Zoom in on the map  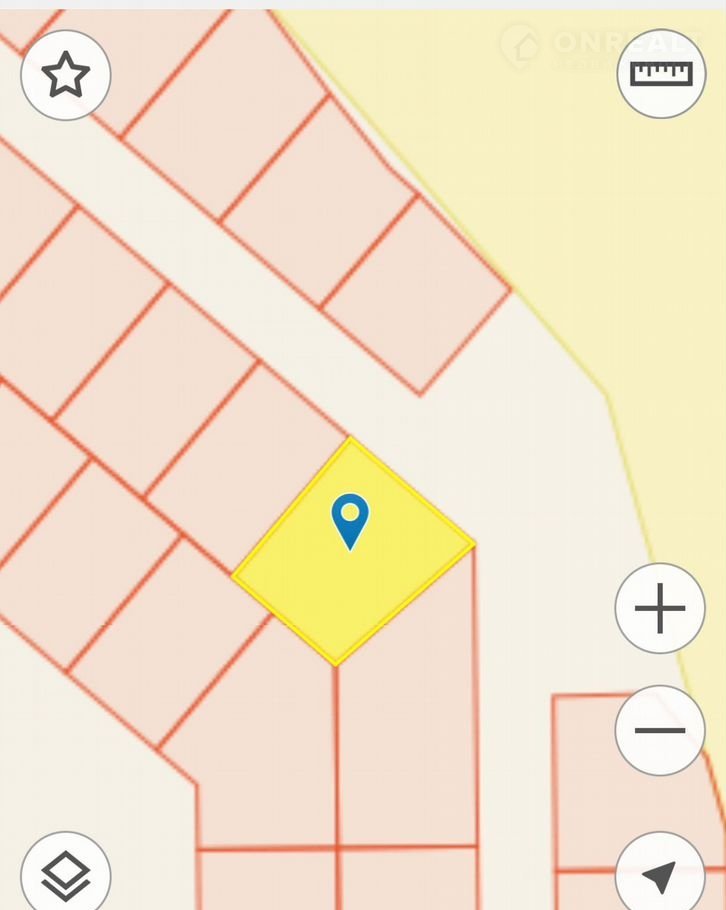pyautogui.click(x=660, y=608)
